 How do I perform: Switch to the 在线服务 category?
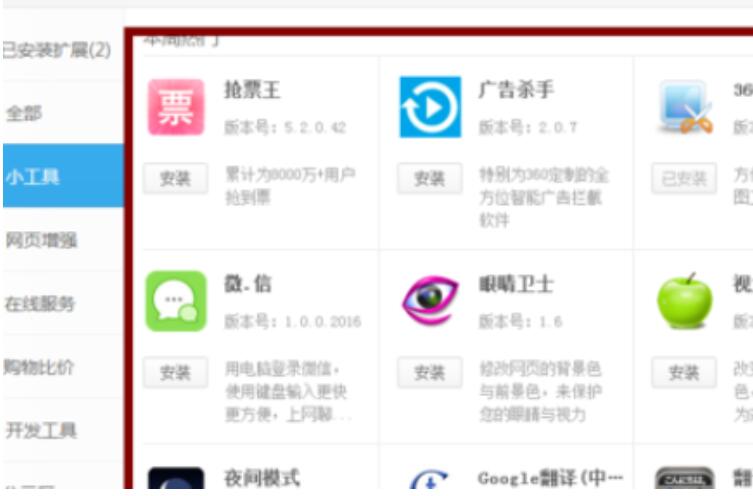pos(41,303)
